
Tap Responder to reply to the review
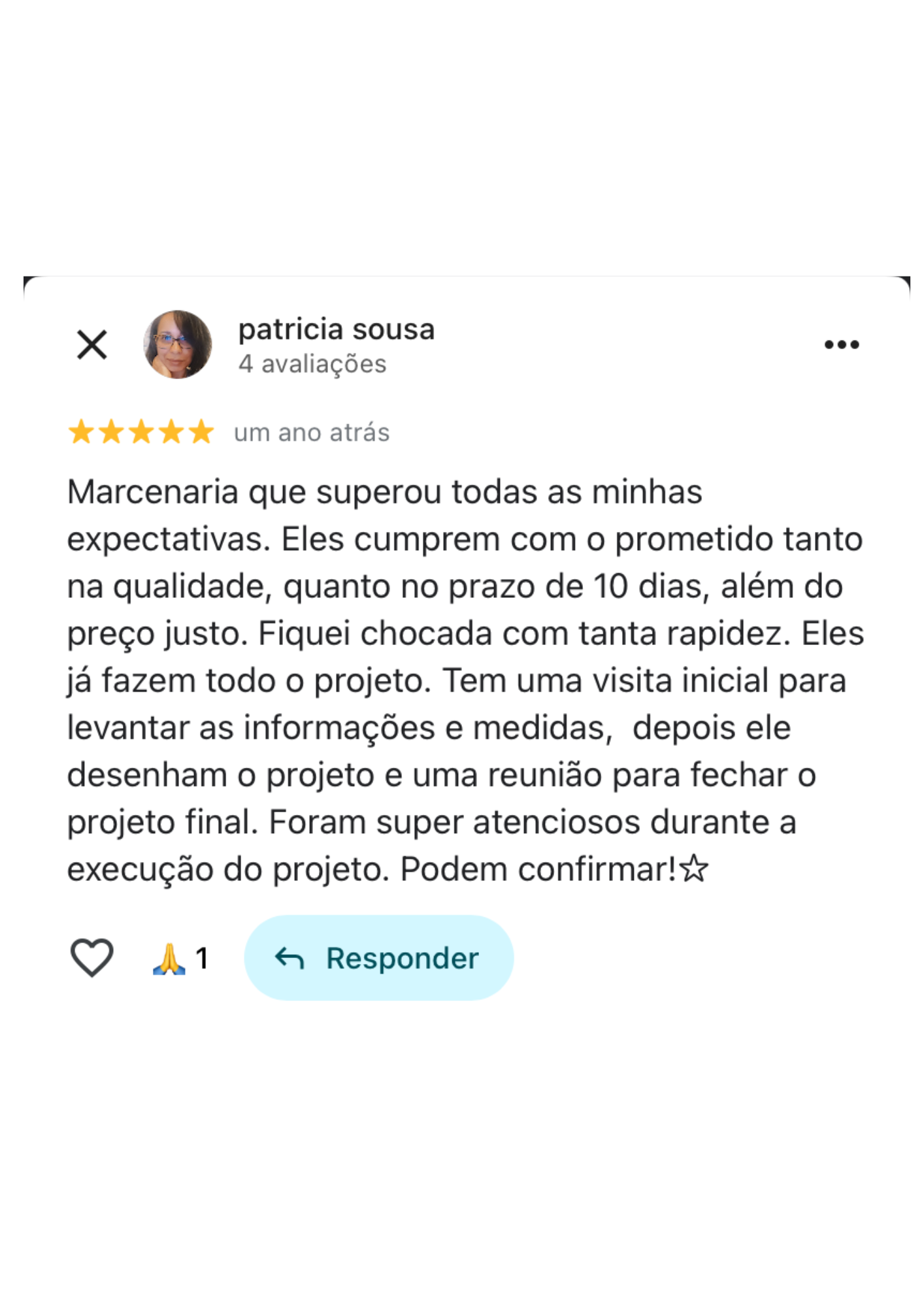pyautogui.click(x=378, y=958)
